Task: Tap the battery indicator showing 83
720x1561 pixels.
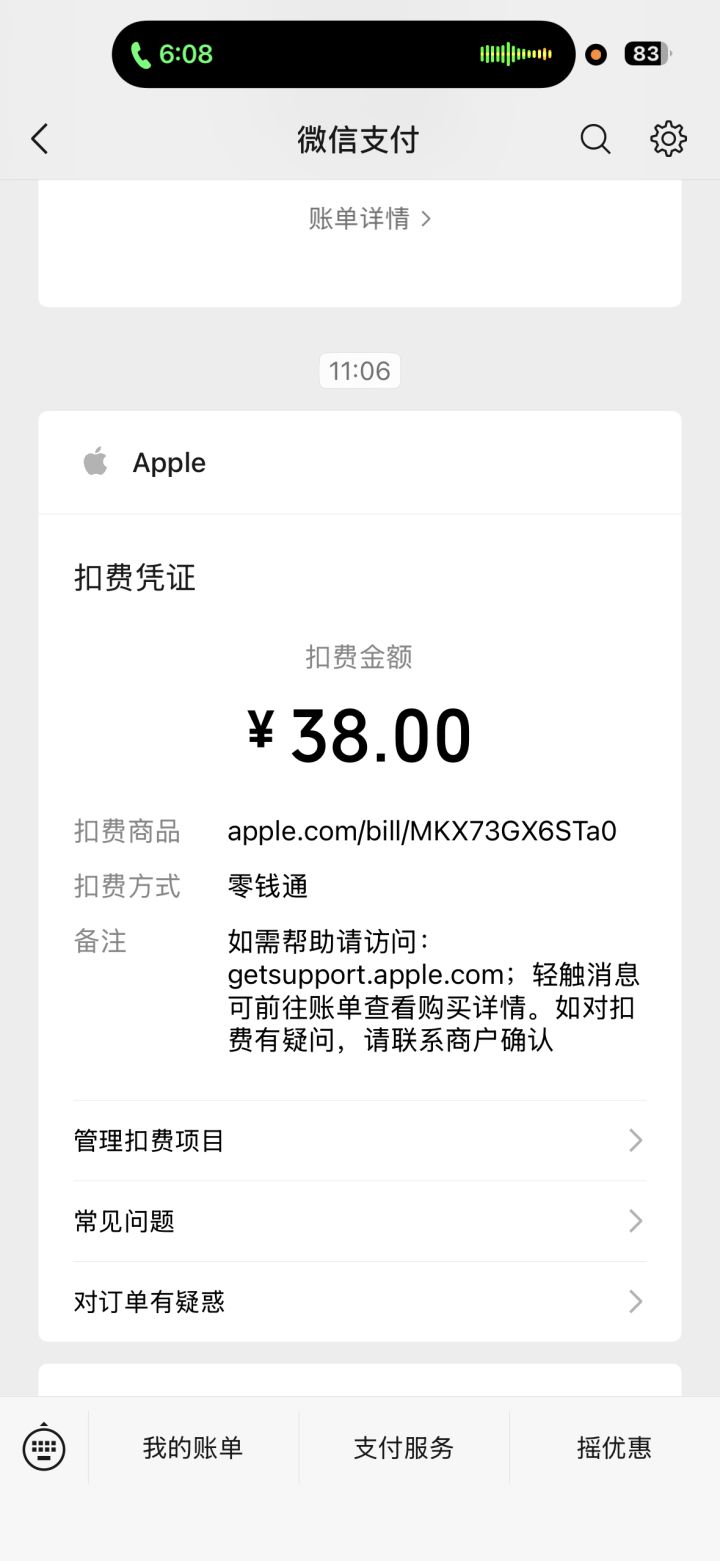Action: coord(645,53)
